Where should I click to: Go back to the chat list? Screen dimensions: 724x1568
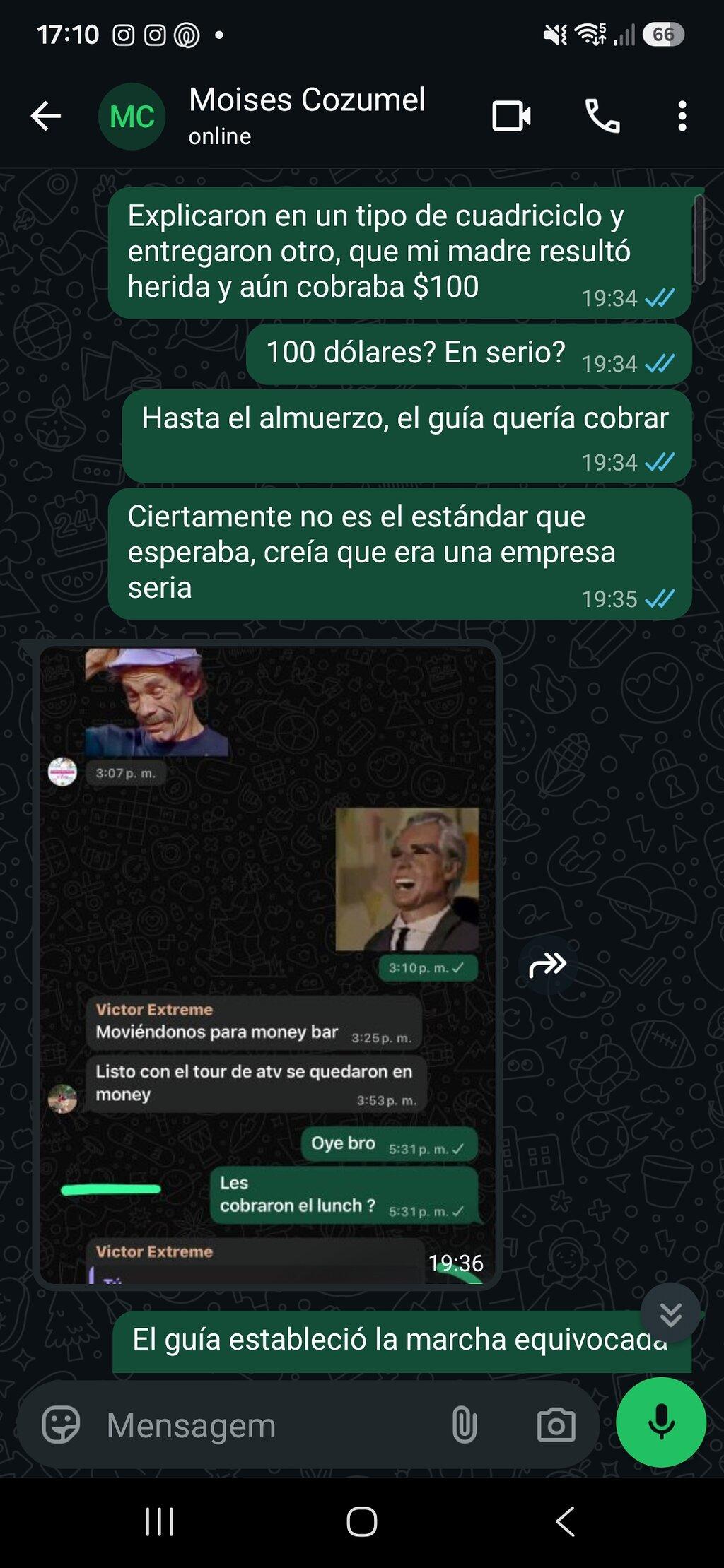(x=46, y=116)
